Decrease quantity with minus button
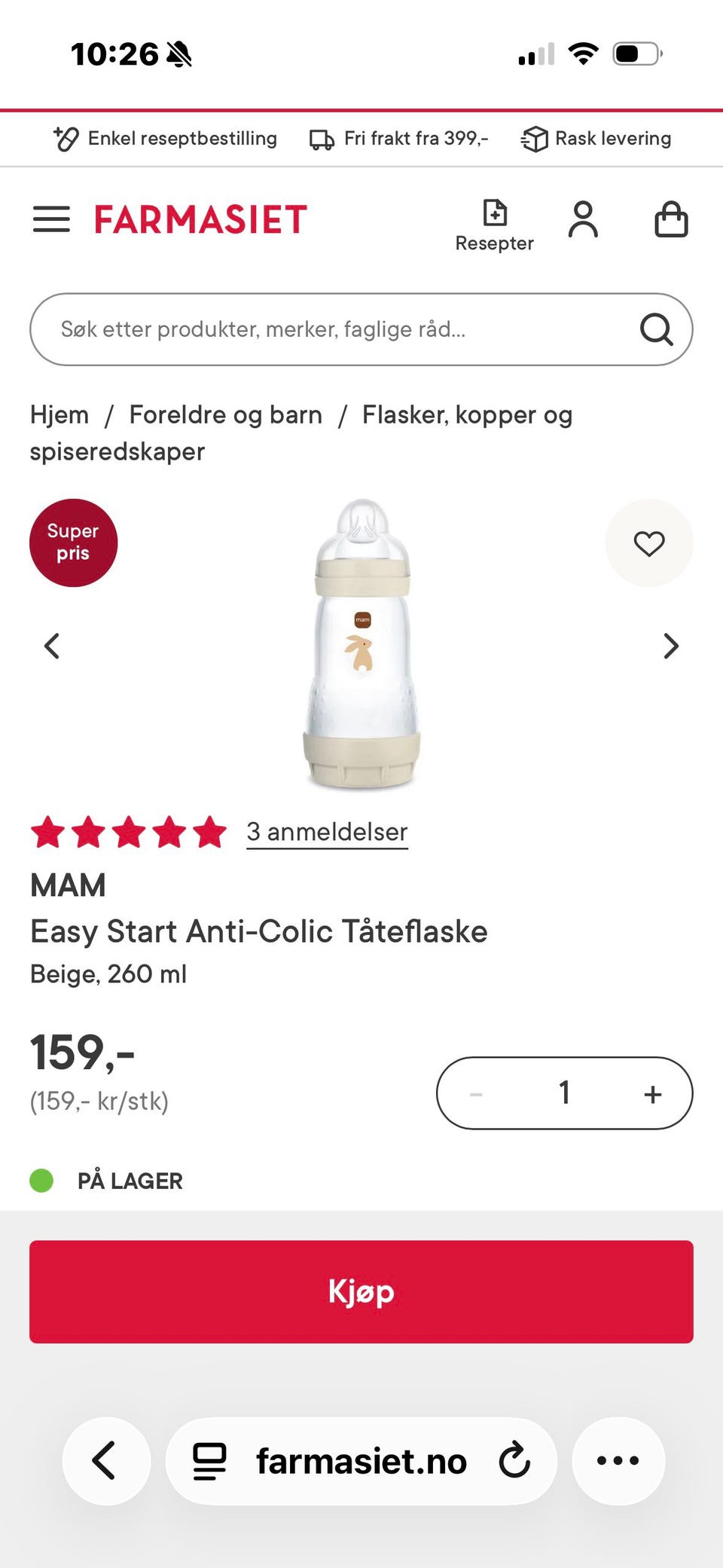723x1568 pixels. pyautogui.click(x=476, y=1093)
